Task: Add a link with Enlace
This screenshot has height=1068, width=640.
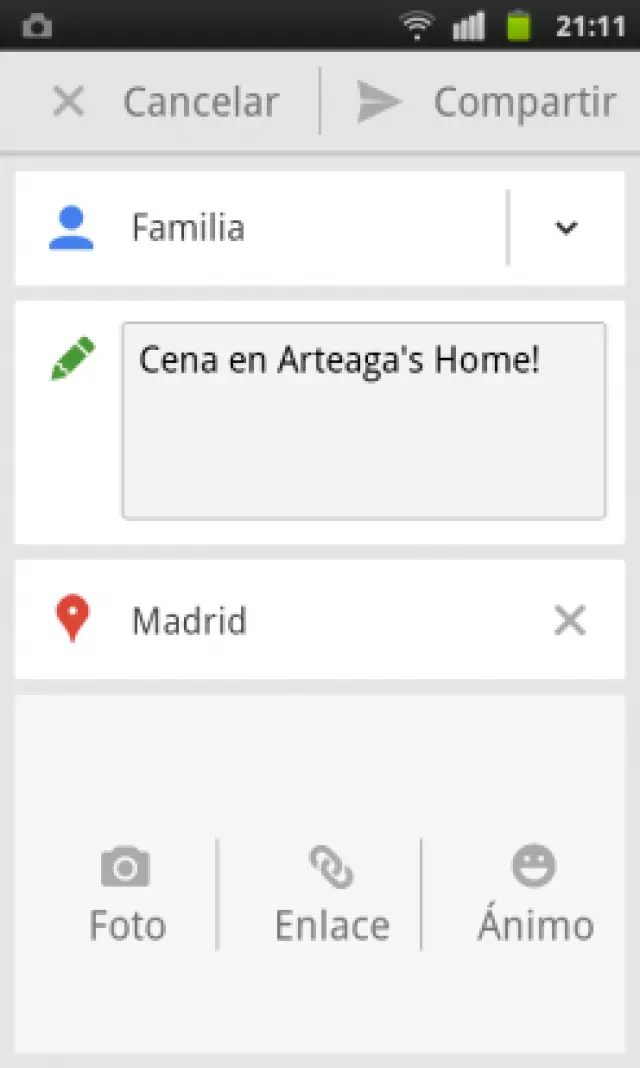Action: (x=331, y=893)
